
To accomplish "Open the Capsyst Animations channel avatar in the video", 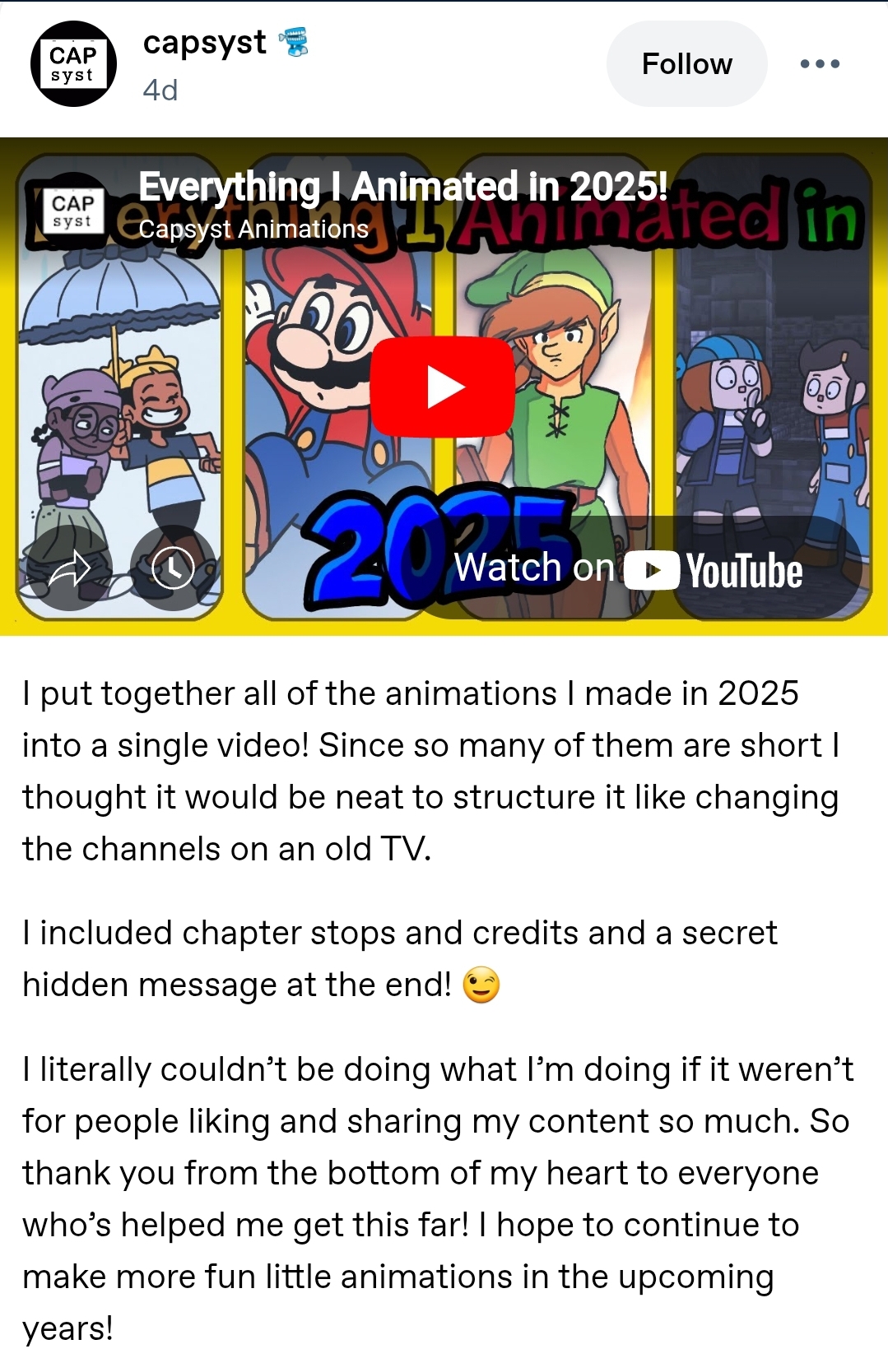I will coord(72,211).
